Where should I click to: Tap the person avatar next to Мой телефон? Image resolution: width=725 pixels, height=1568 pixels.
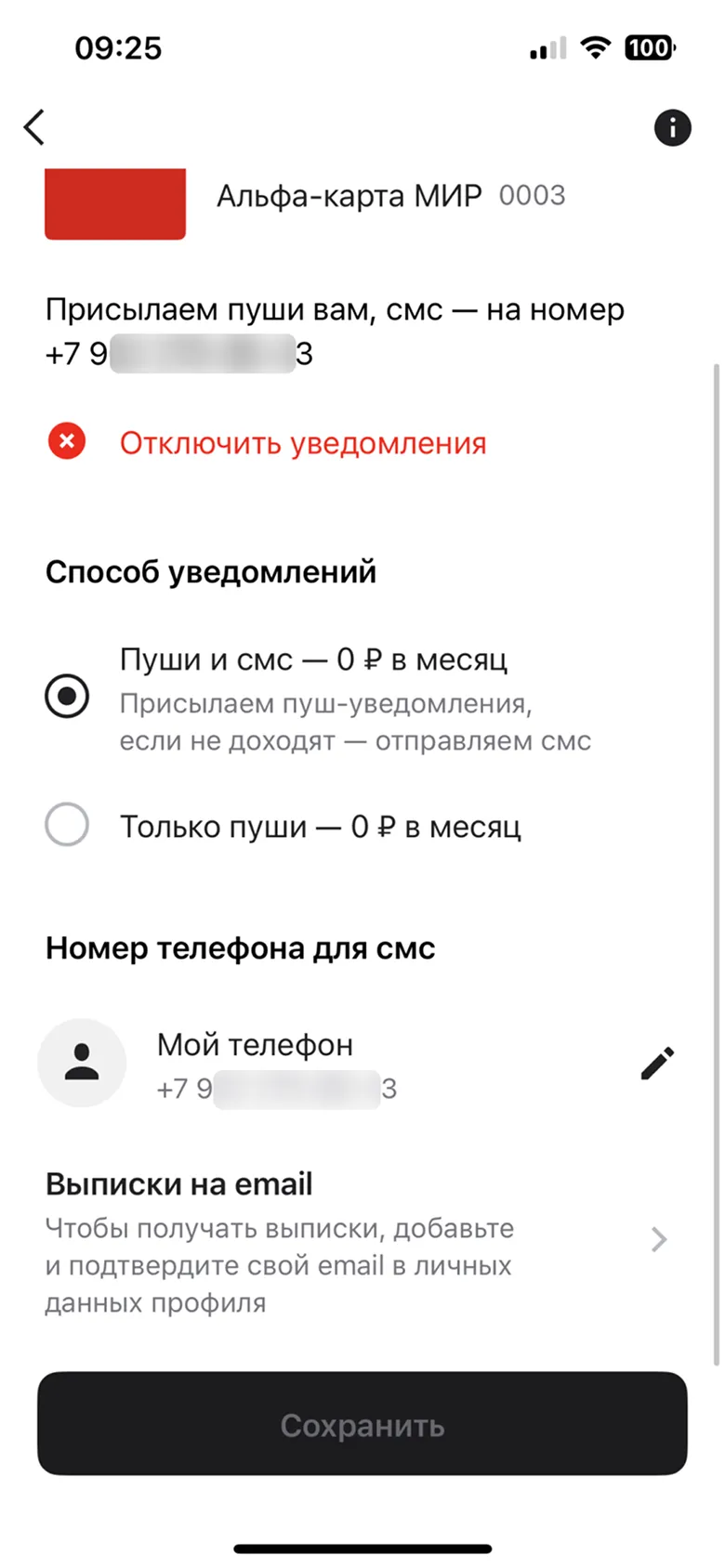click(x=82, y=1063)
